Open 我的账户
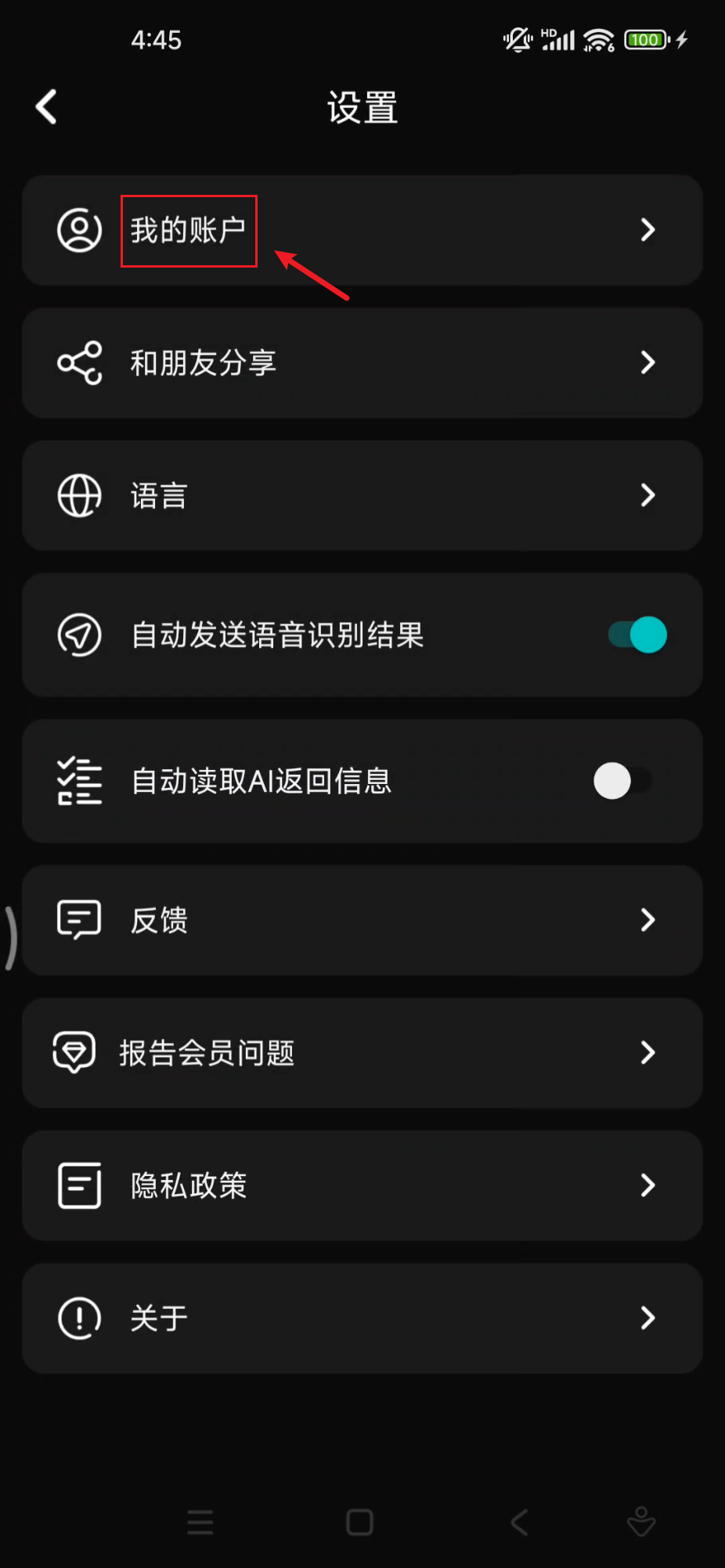 click(x=362, y=230)
